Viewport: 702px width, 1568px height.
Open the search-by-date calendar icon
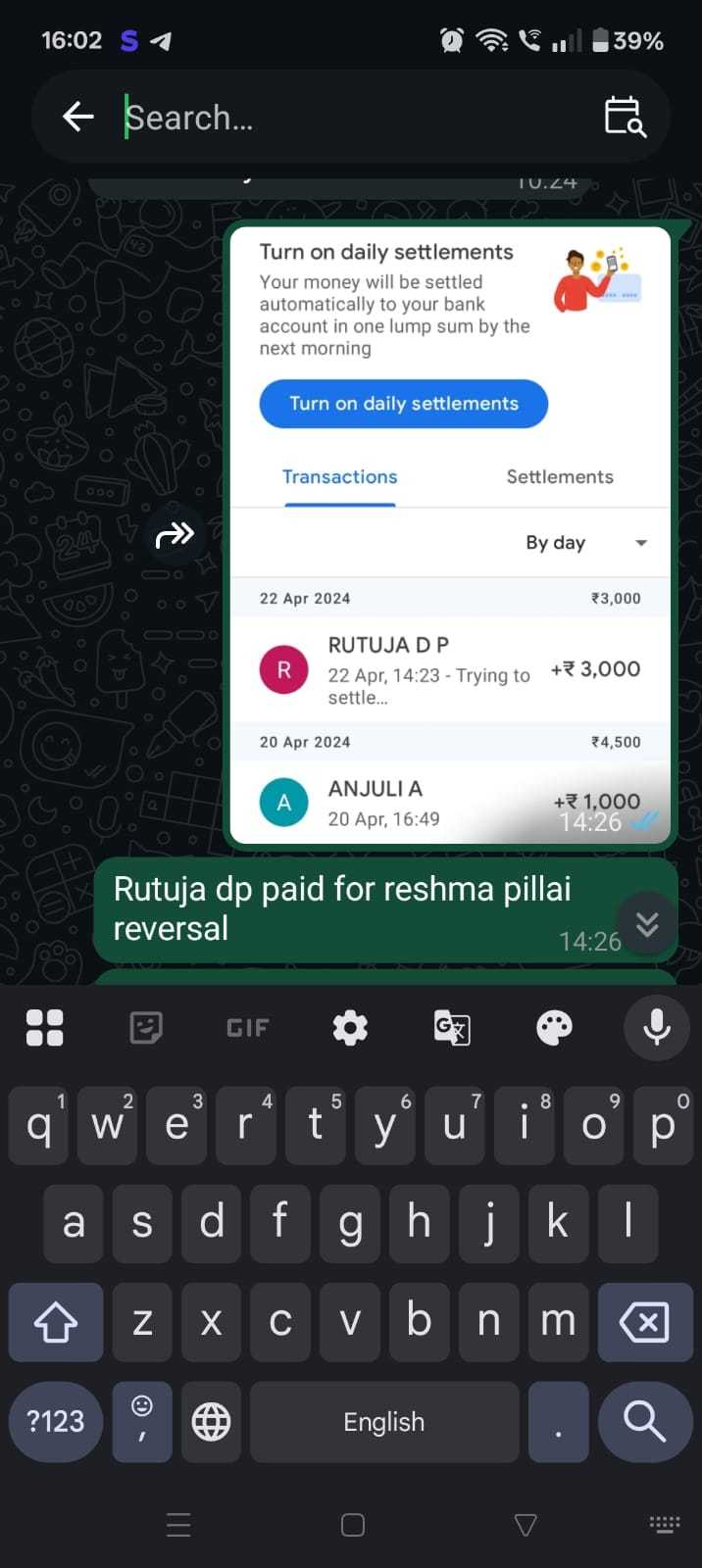pos(625,117)
